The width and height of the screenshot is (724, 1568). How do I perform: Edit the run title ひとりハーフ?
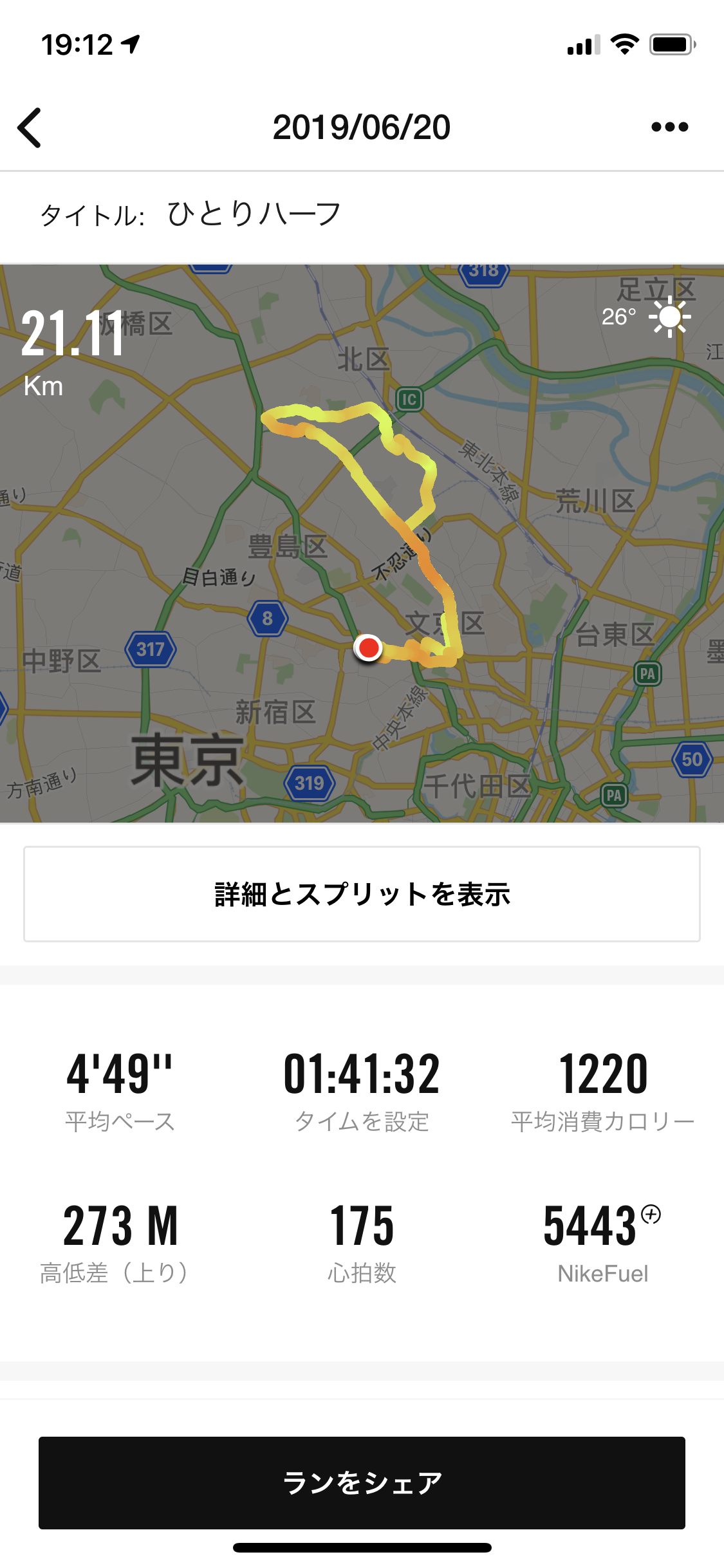tap(254, 214)
